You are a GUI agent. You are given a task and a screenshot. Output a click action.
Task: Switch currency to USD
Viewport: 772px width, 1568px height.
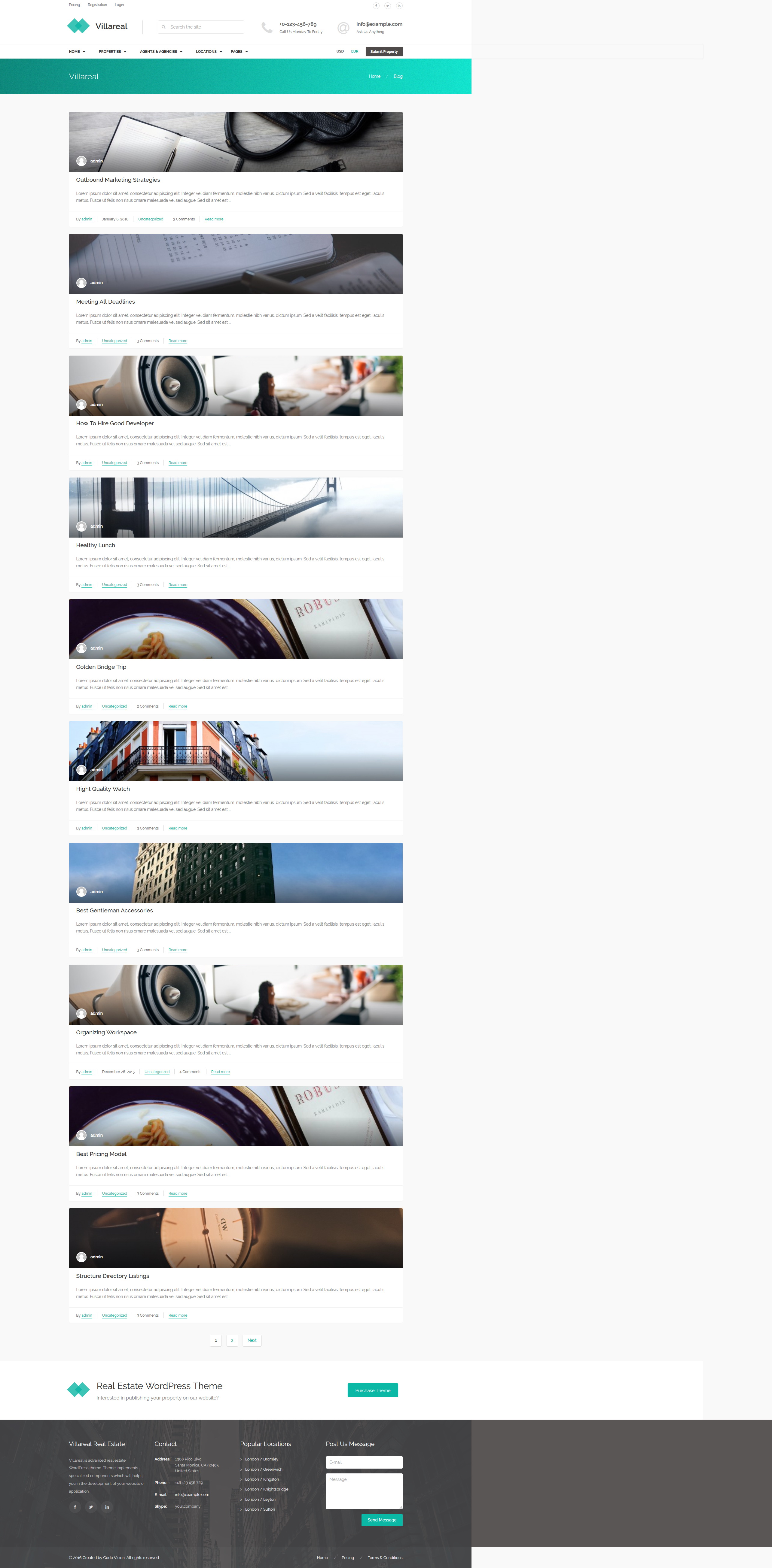click(x=340, y=51)
